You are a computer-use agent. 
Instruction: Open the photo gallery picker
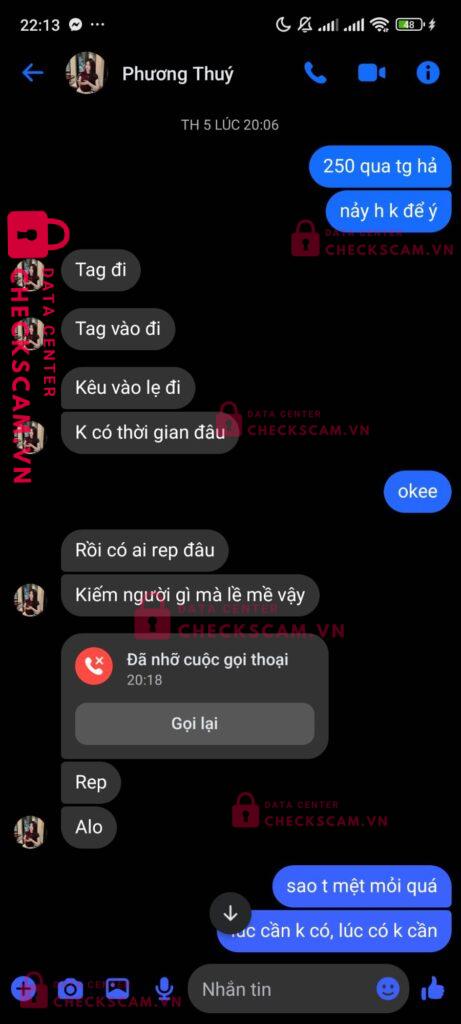(117, 988)
